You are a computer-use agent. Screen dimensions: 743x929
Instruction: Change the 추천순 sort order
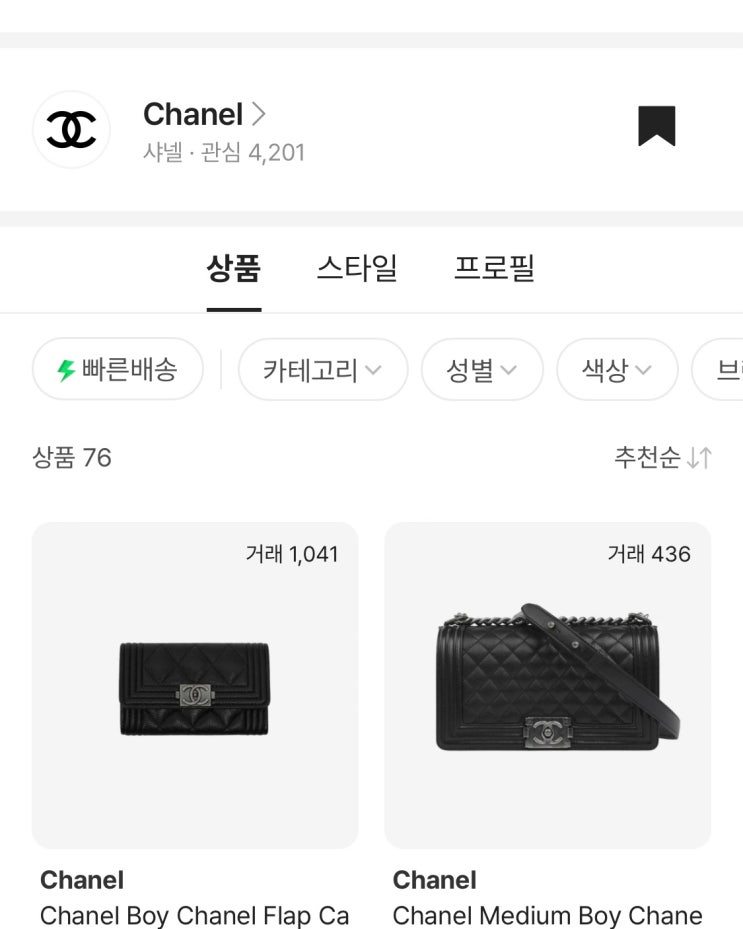(x=662, y=458)
